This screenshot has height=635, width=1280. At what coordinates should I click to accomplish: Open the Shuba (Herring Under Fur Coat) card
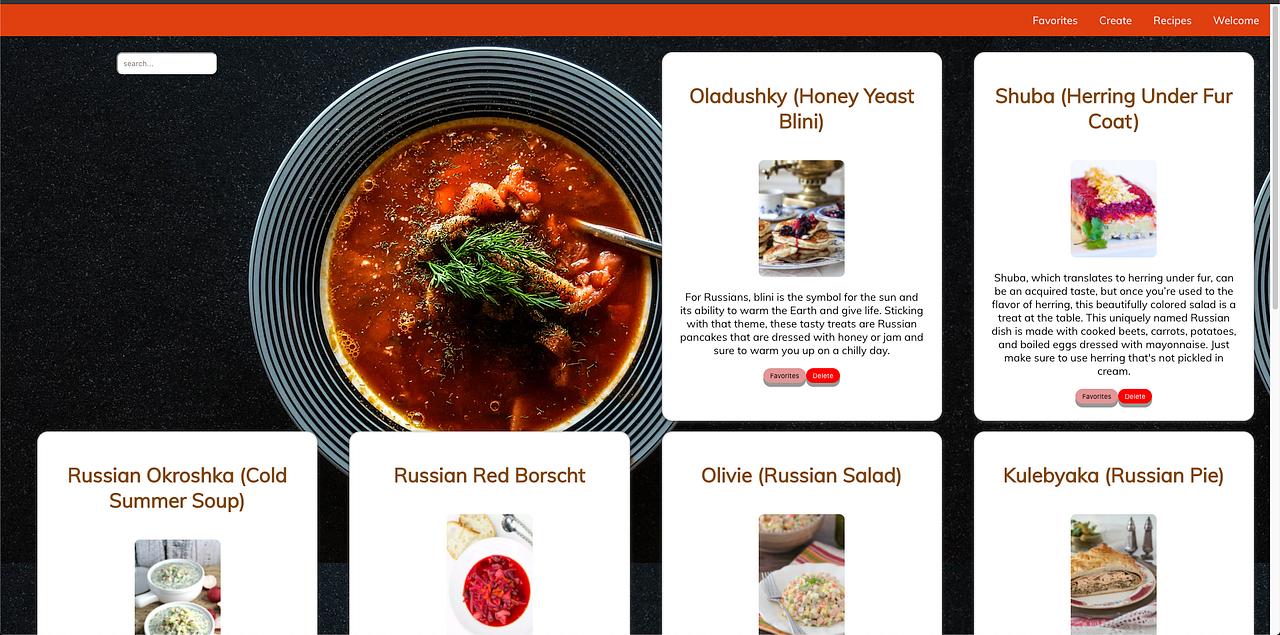tap(1113, 109)
